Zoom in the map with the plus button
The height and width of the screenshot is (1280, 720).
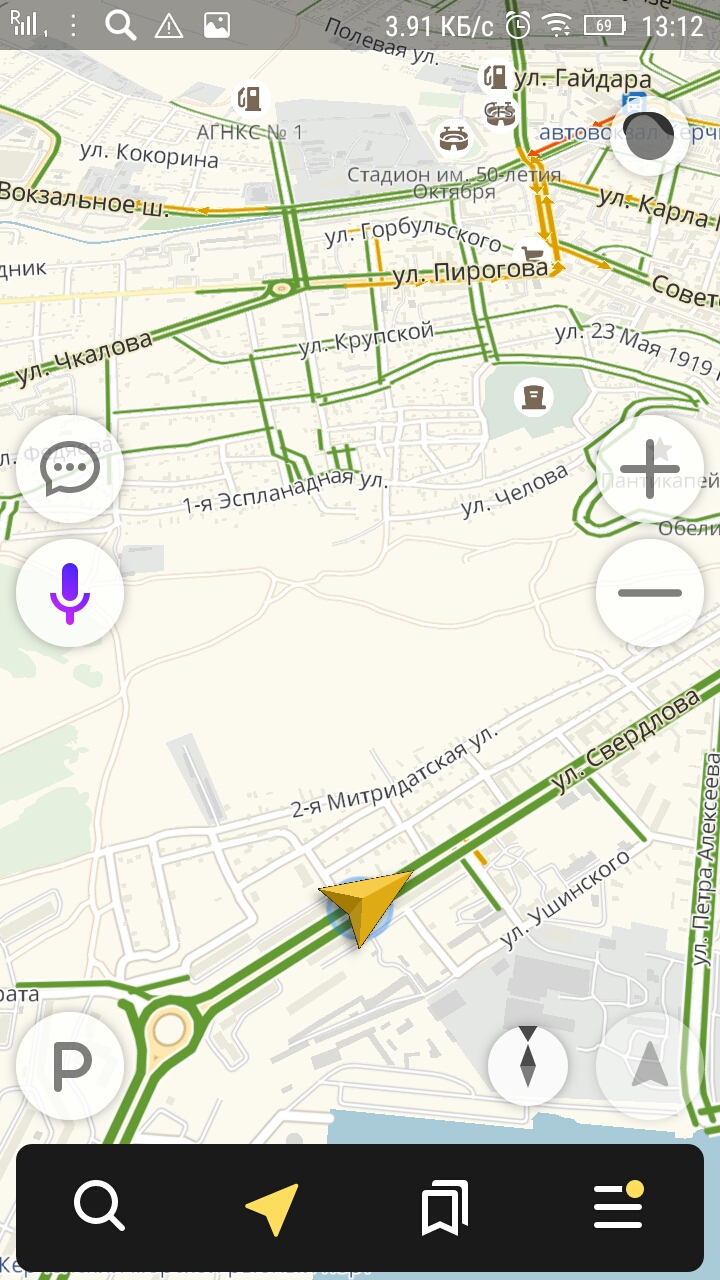(x=650, y=468)
